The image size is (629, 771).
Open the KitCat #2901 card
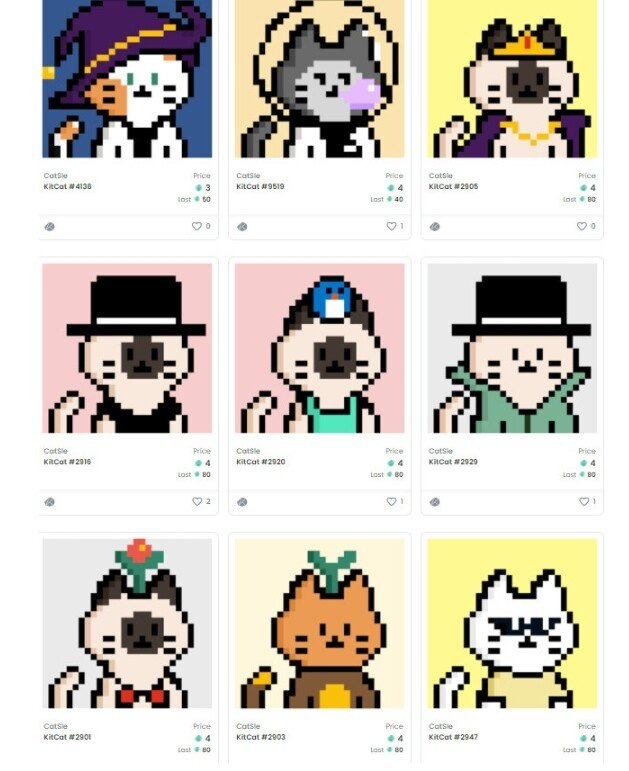tap(127, 623)
